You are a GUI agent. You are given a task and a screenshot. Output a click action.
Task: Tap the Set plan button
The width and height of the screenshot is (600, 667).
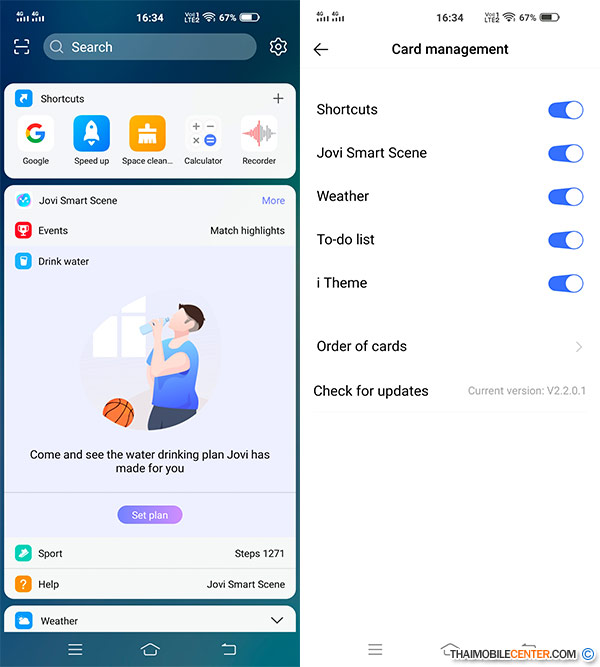(x=150, y=515)
